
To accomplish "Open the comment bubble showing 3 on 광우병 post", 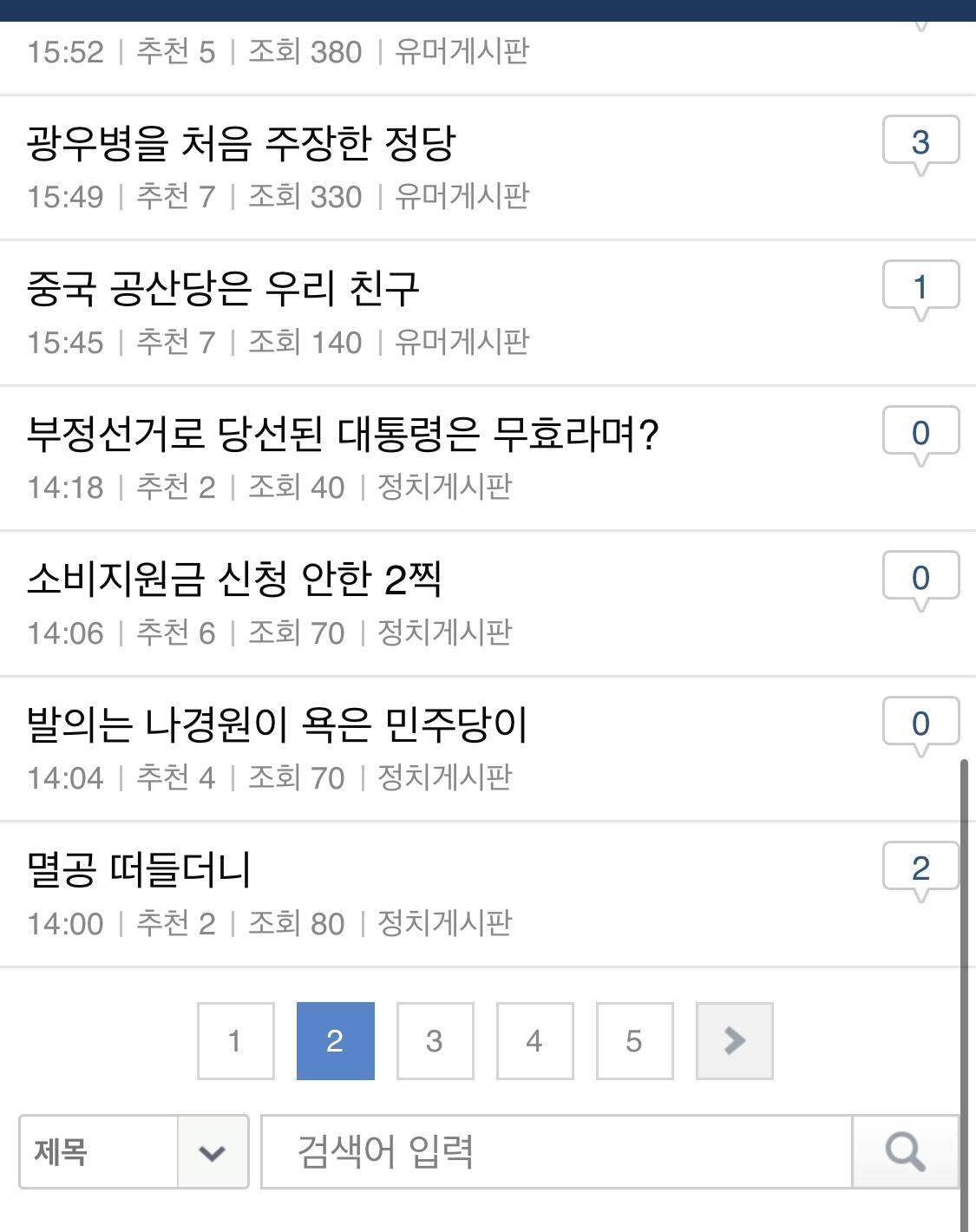I will click(x=922, y=141).
